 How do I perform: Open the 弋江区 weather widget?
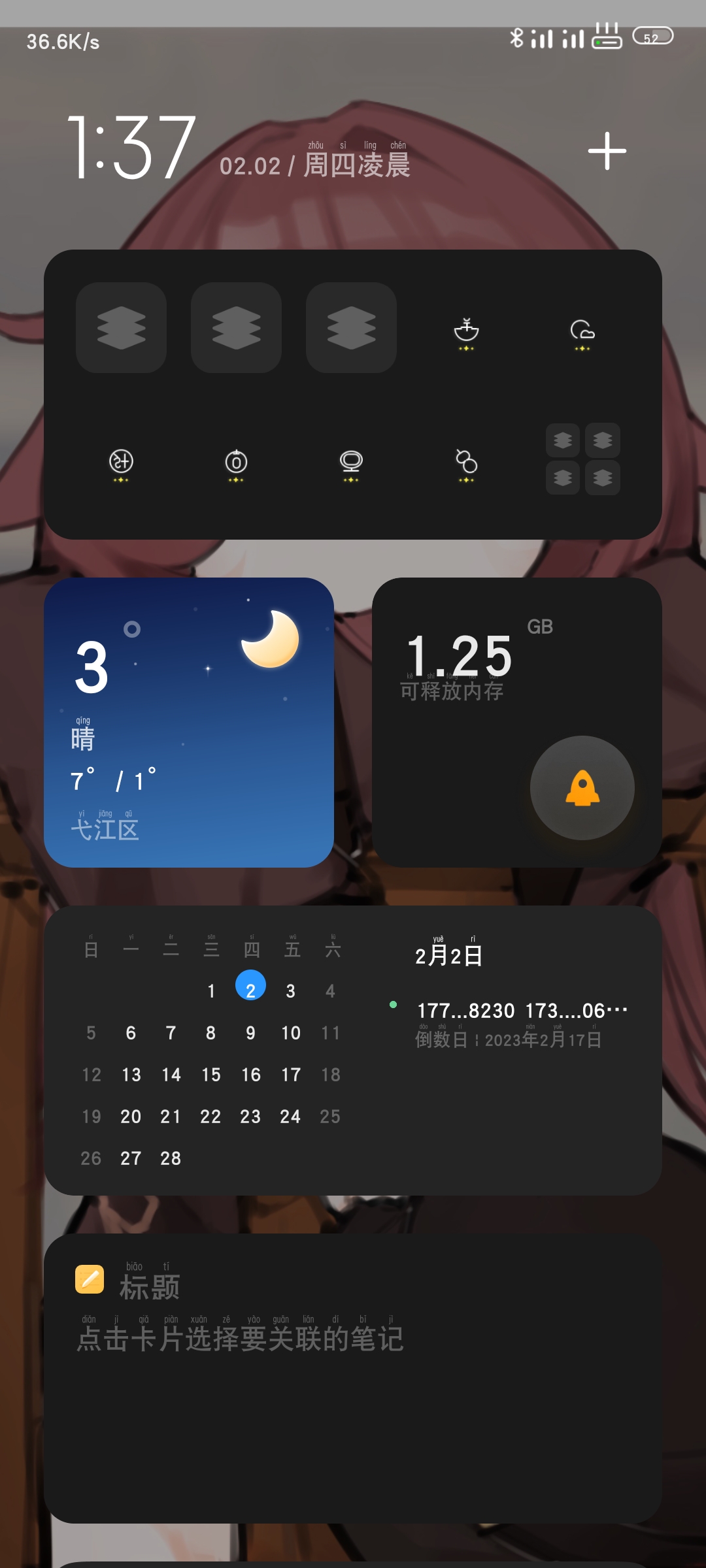[x=189, y=722]
